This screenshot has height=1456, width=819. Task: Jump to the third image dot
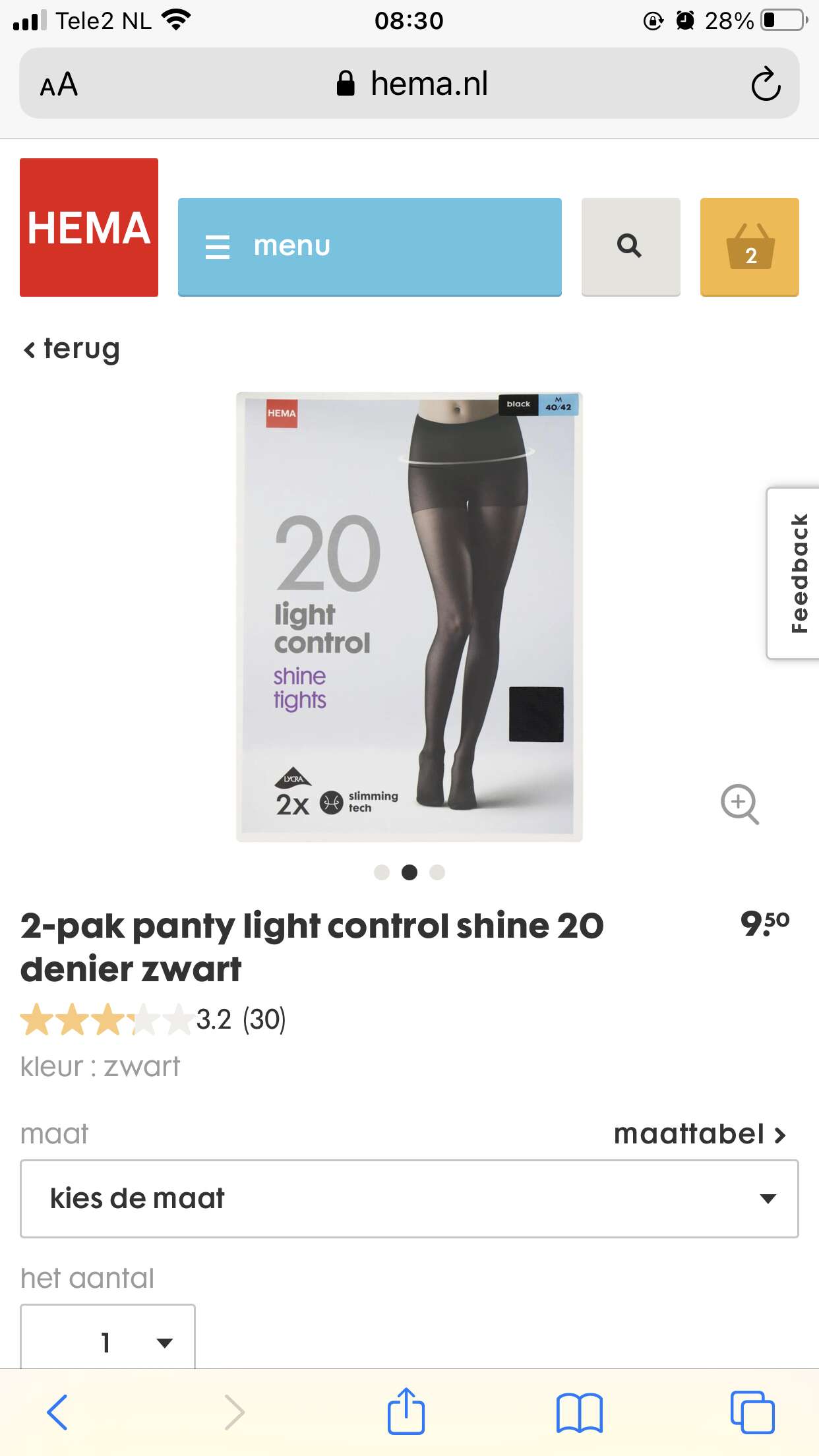click(x=437, y=872)
